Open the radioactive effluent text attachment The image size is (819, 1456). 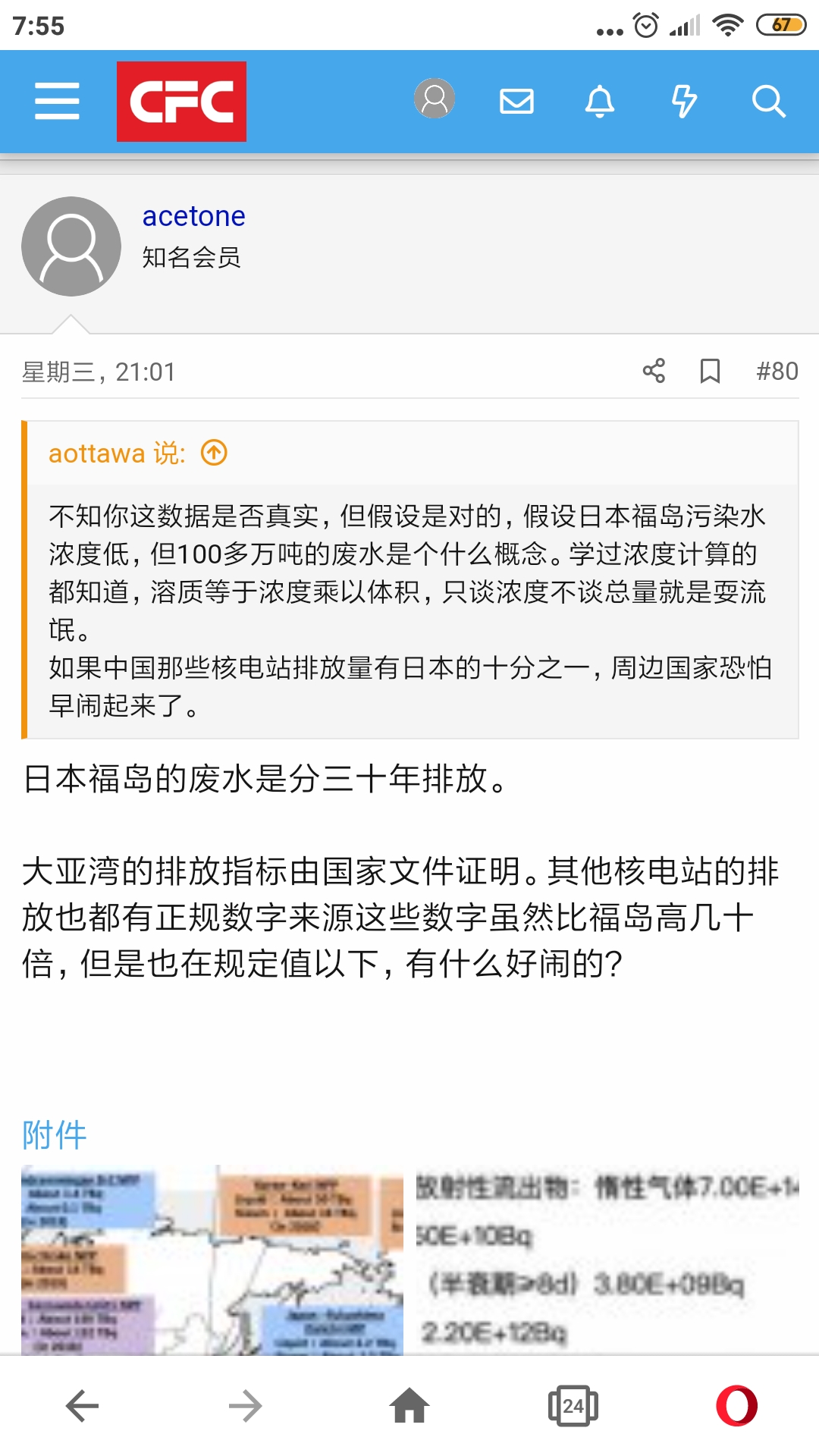pyautogui.click(x=607, y=1260)
